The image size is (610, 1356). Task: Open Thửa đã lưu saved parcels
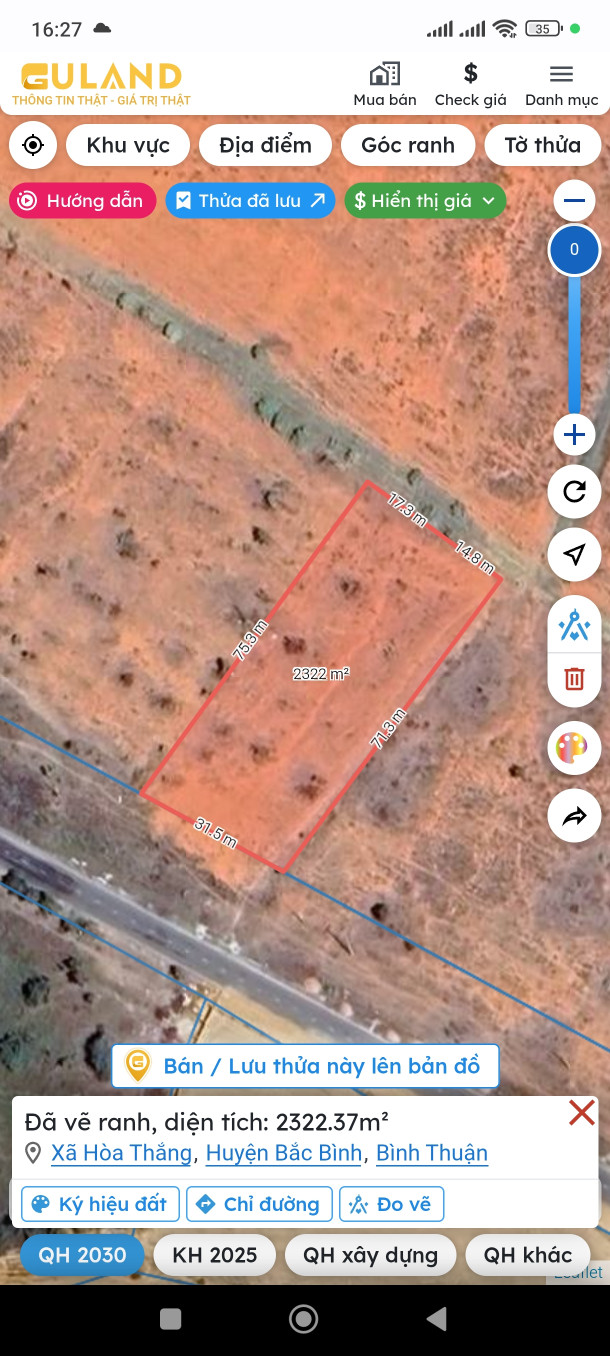(250, 200)
